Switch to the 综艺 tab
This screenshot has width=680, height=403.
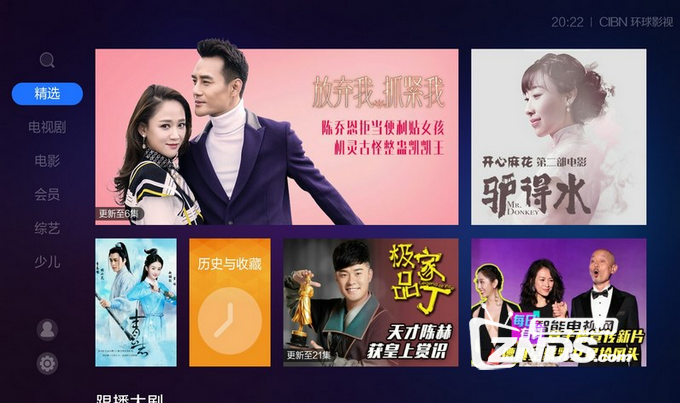click(x=47, y=228)
